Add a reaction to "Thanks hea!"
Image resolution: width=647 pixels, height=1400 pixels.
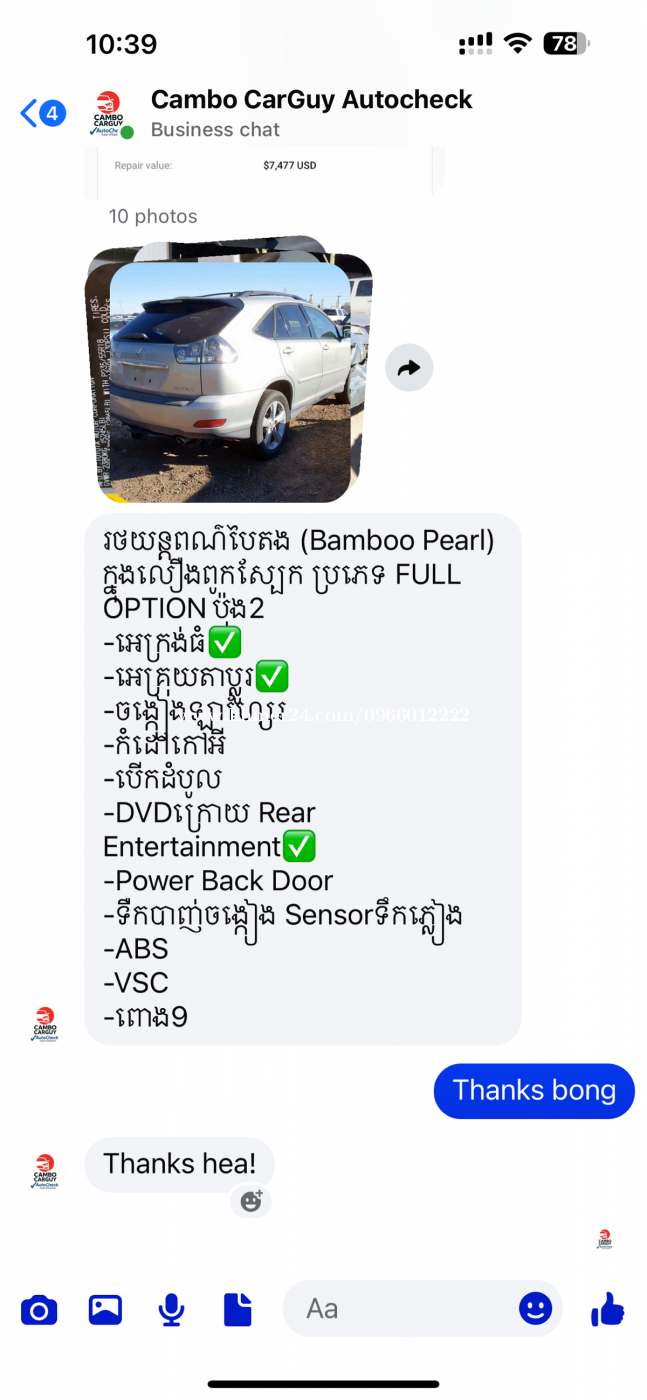[251, 1201]
